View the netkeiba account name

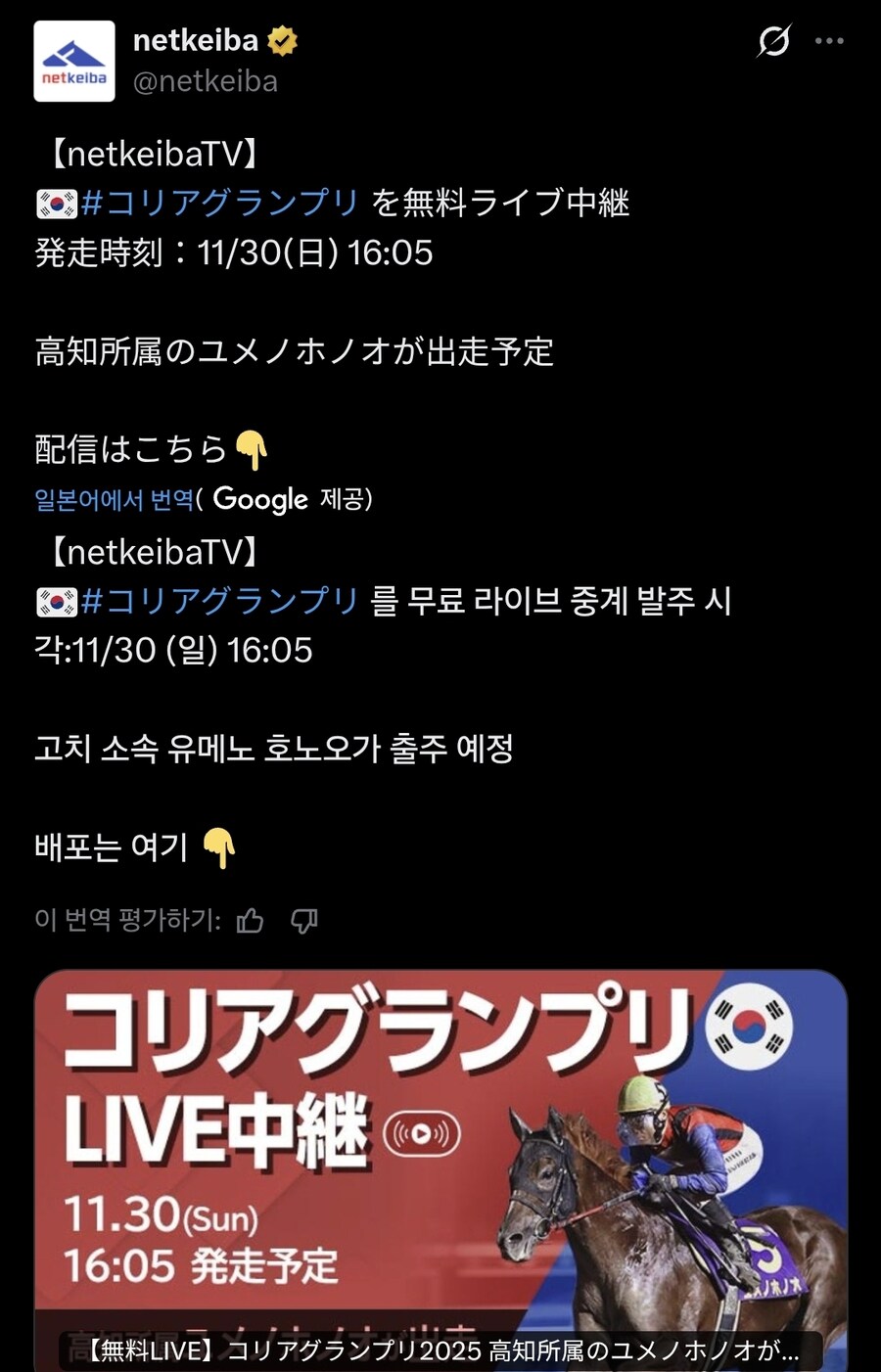tap(196, 40)
